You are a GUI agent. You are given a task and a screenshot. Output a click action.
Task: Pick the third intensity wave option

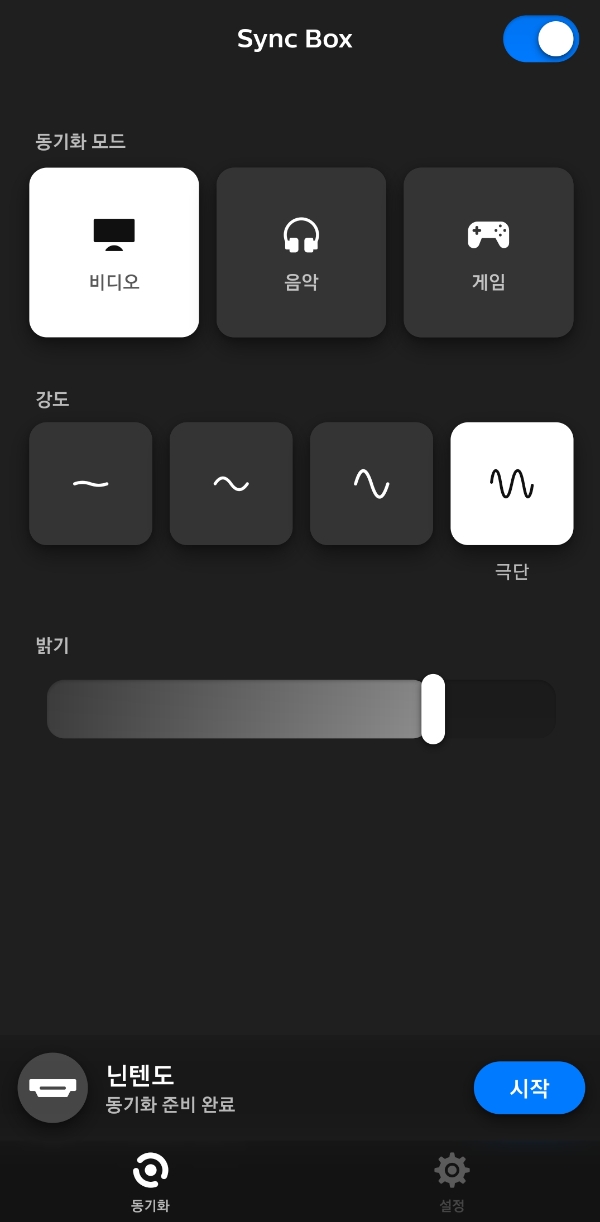[371, 484]
